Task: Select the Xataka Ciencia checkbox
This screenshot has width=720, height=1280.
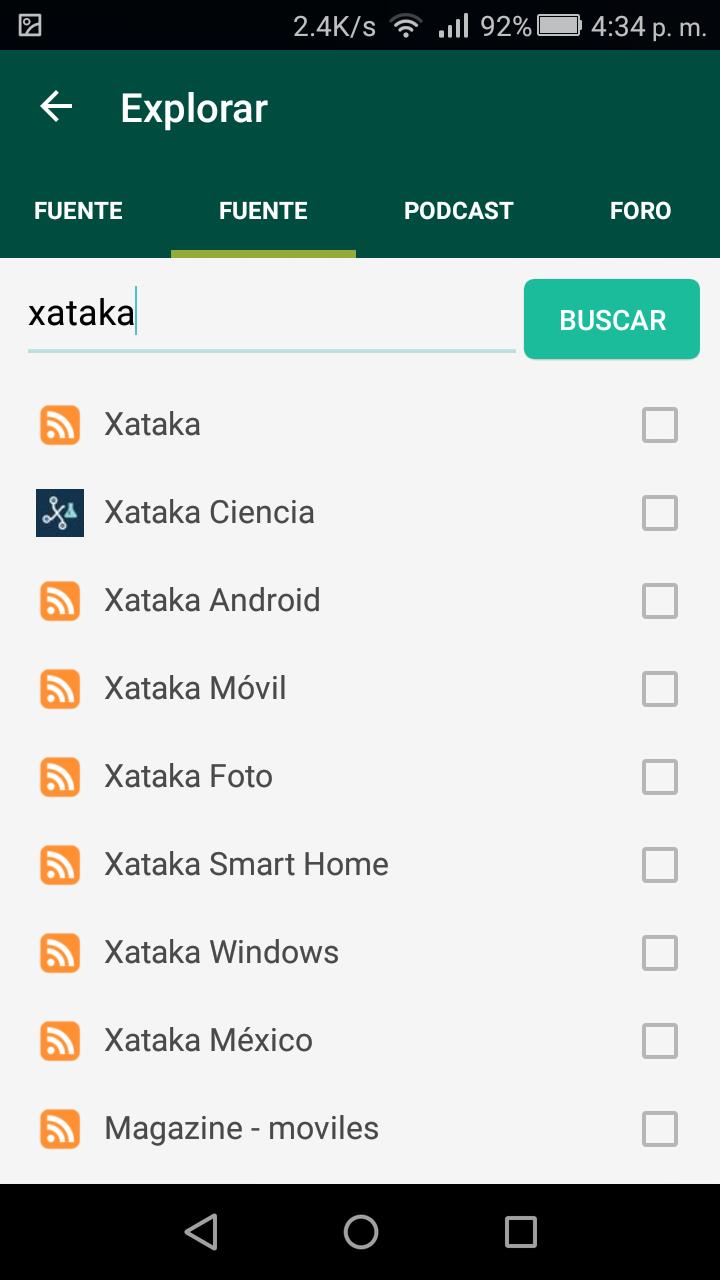Action: pos(660,513)
